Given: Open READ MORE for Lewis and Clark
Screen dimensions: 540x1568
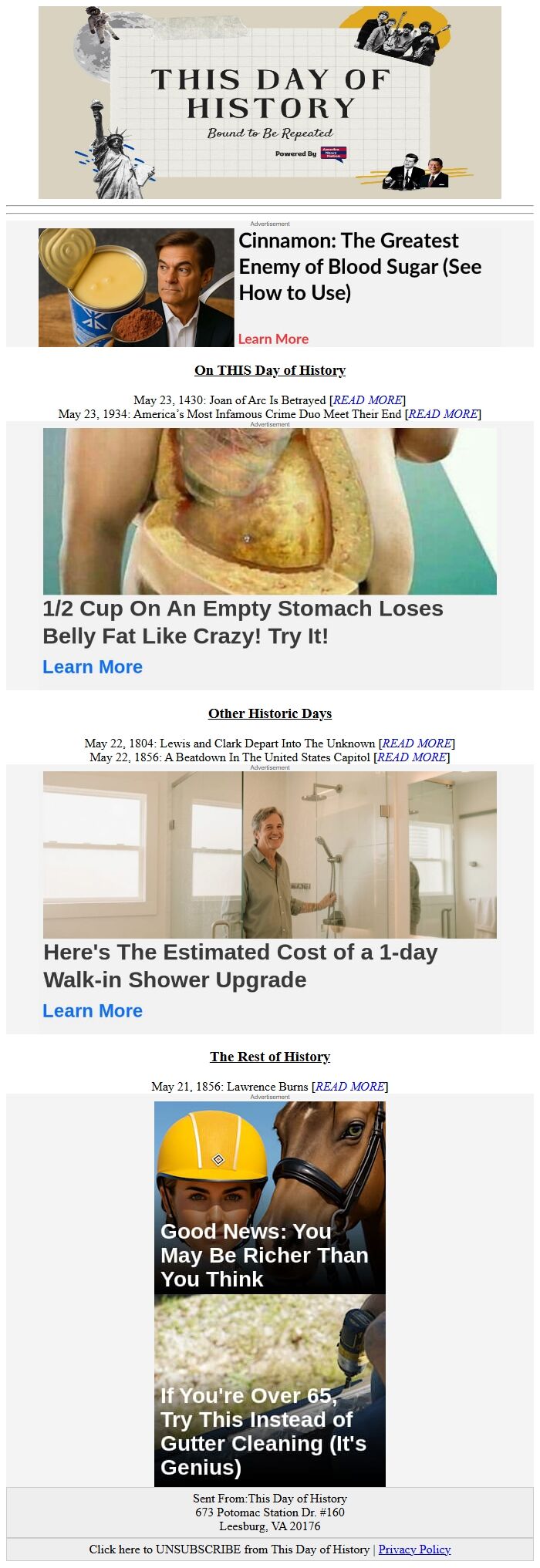Looking at the screenshot, I should [417, 744].
